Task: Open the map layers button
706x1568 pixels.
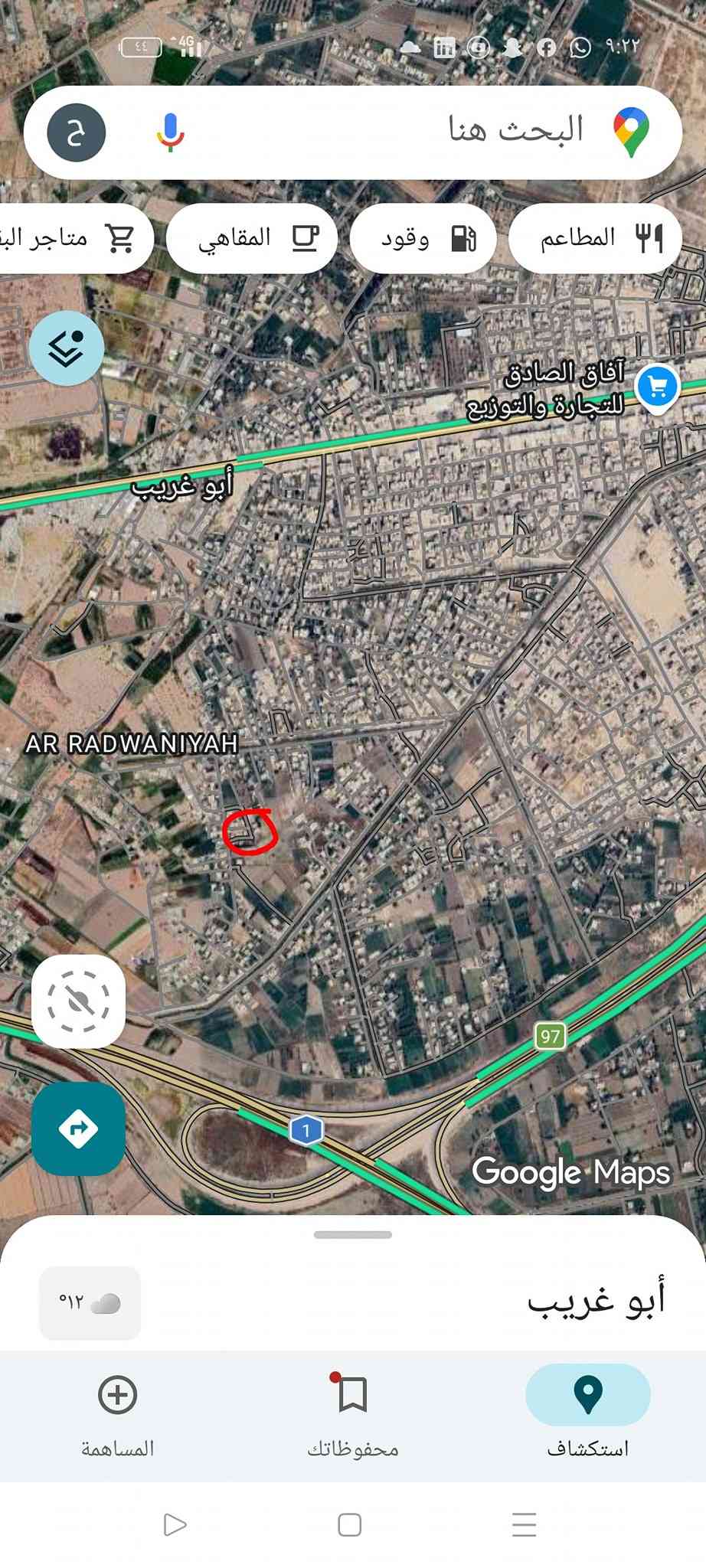Action: pyautogui.click(x=67, y=348)
